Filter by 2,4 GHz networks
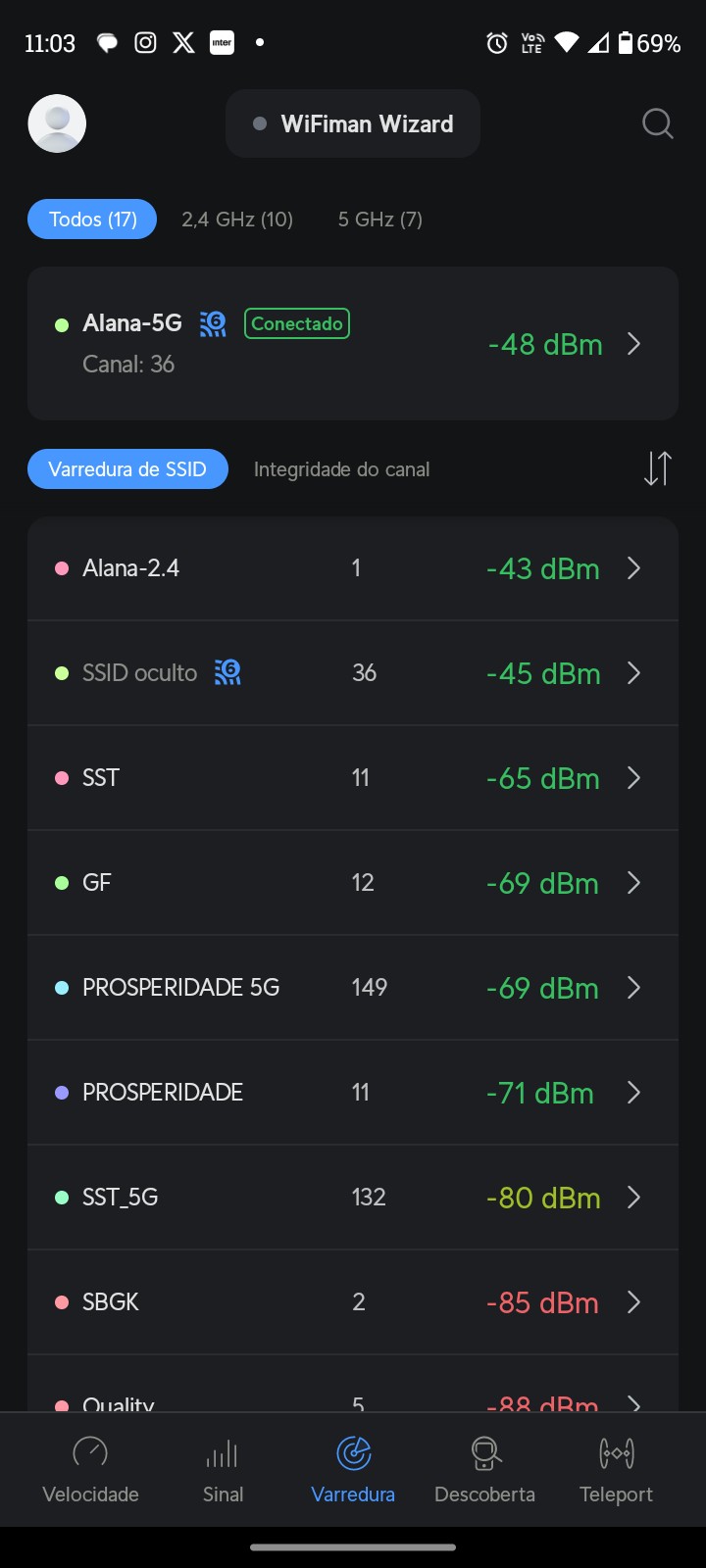 tap(237, 220)
